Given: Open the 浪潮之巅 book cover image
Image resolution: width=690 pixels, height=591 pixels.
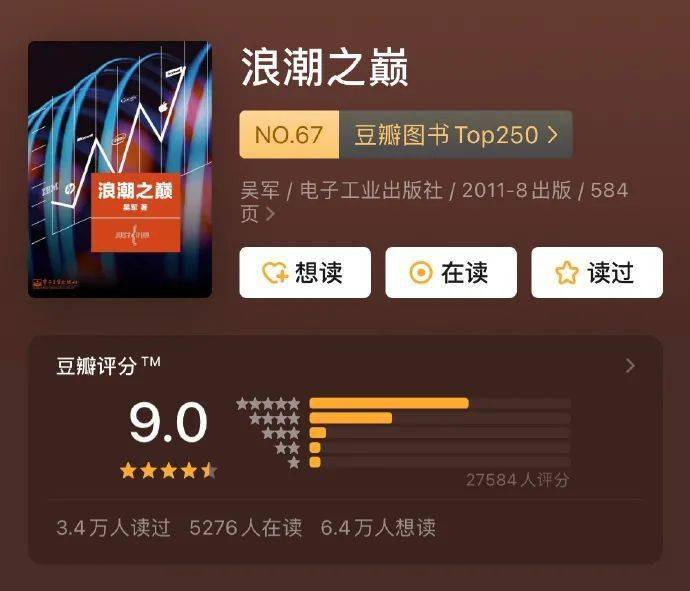Looking at the screenshot, I should point(120,169).
